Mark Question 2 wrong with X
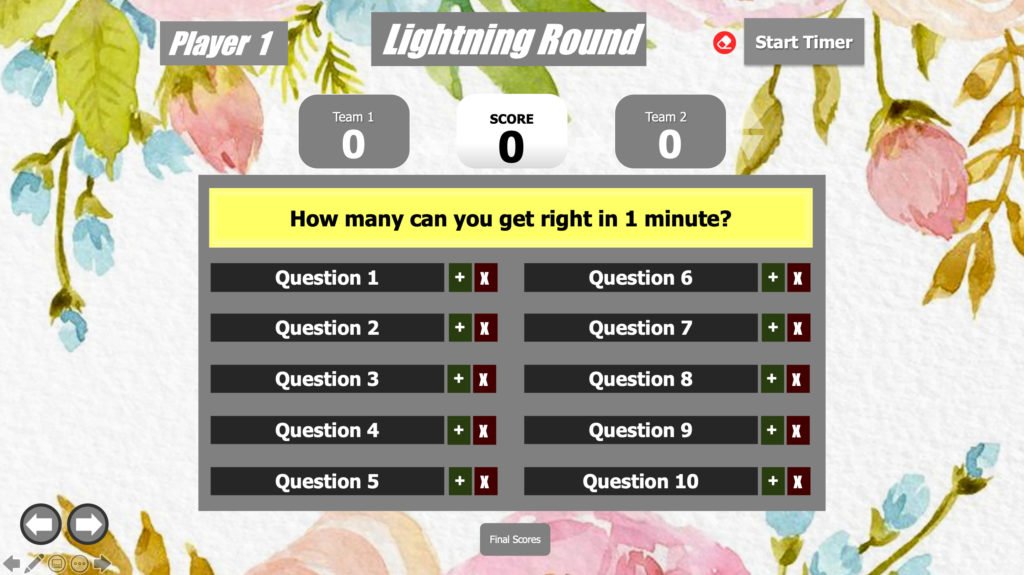 [x=485, y=328]
